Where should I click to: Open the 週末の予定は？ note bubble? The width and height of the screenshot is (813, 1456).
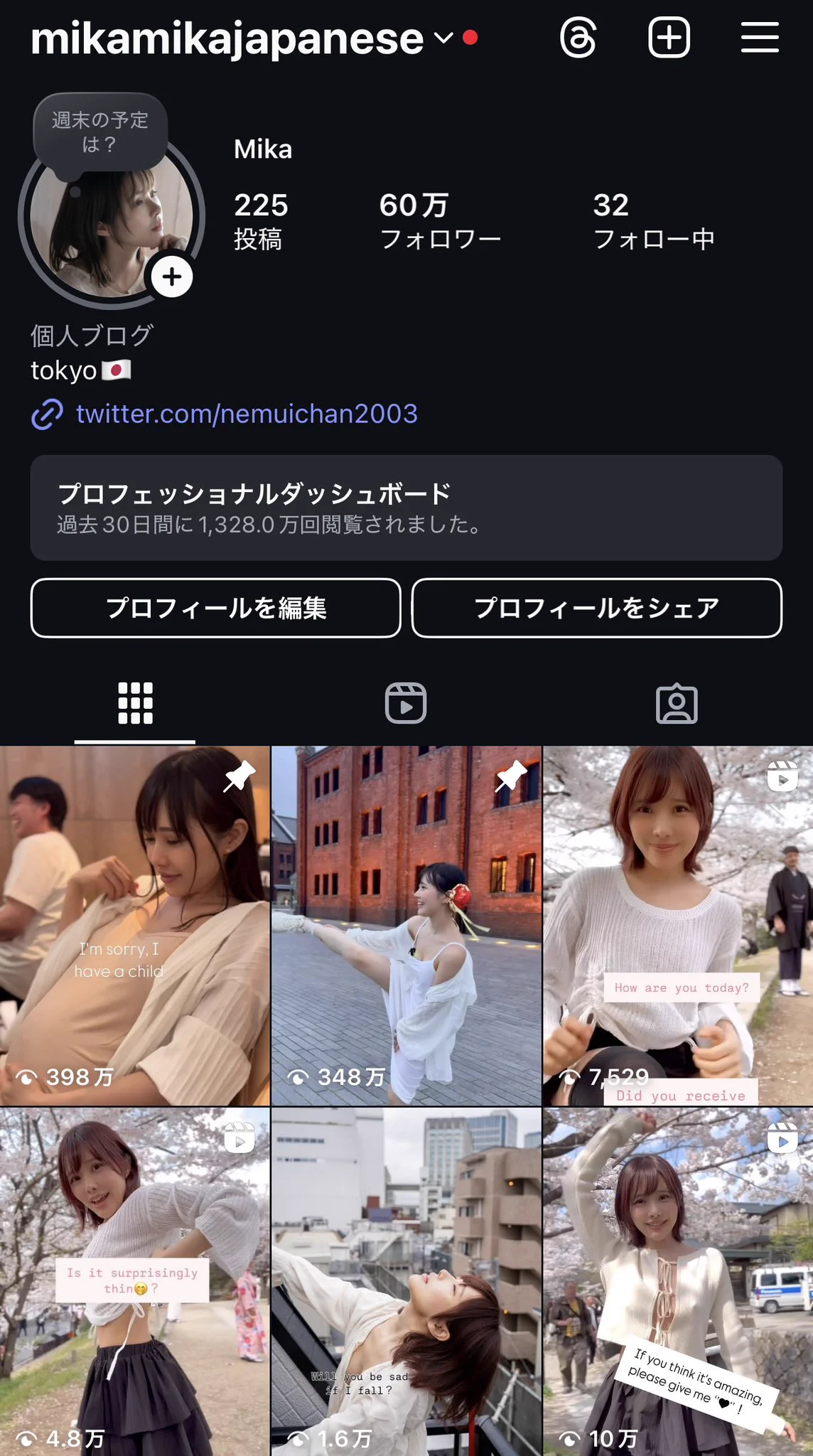(x=100, y=132)
